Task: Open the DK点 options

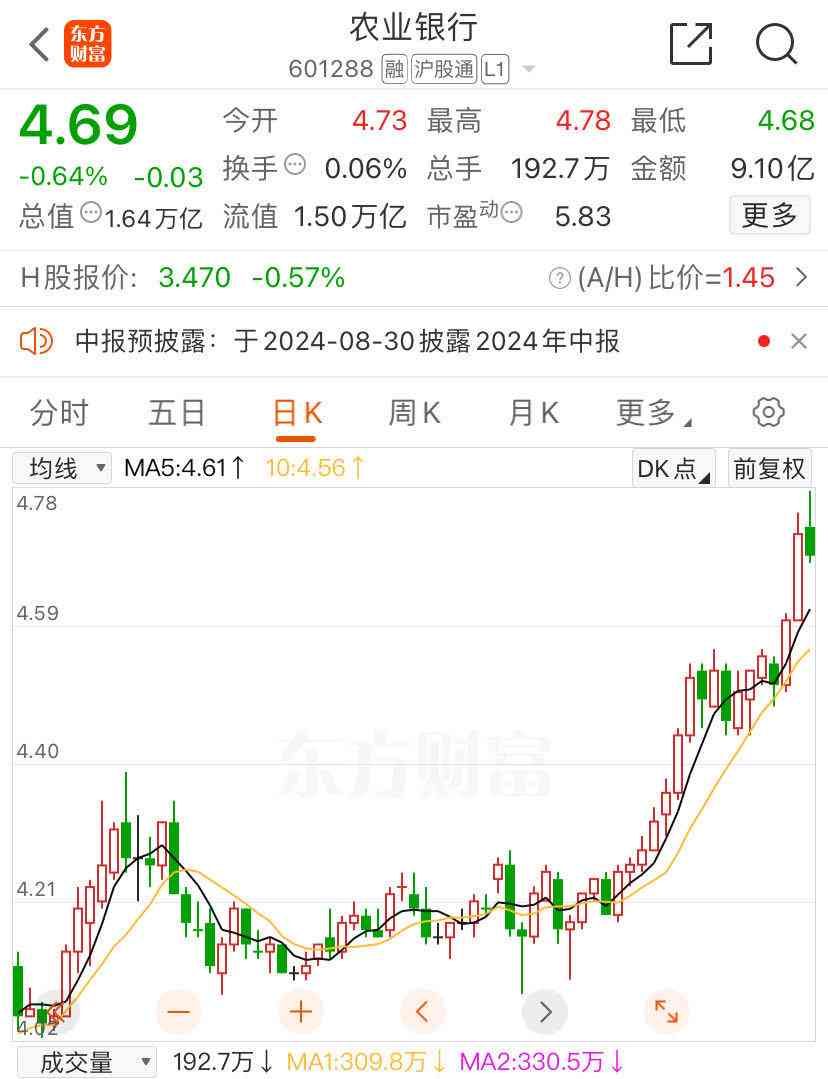Action: click(673, 468)
